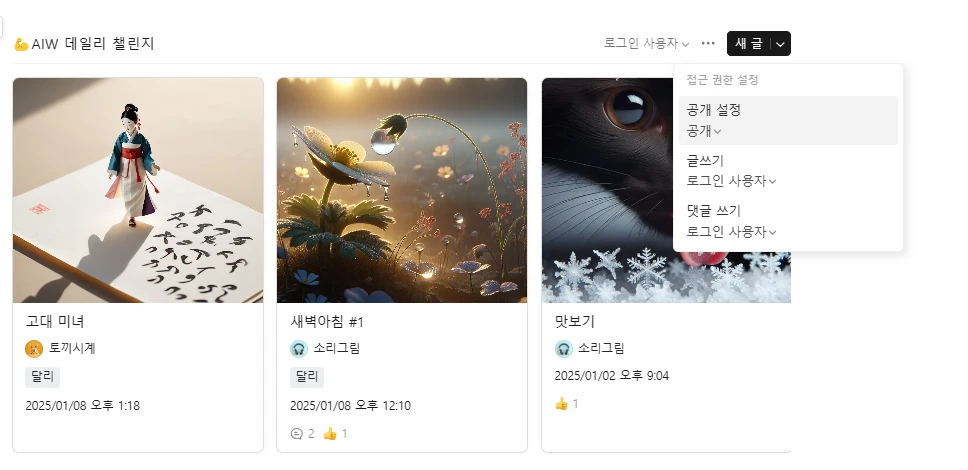Select the 달리 tag on 고대 미녀
968x470 pixels.
pyautogui.click(x=42, y=377)
